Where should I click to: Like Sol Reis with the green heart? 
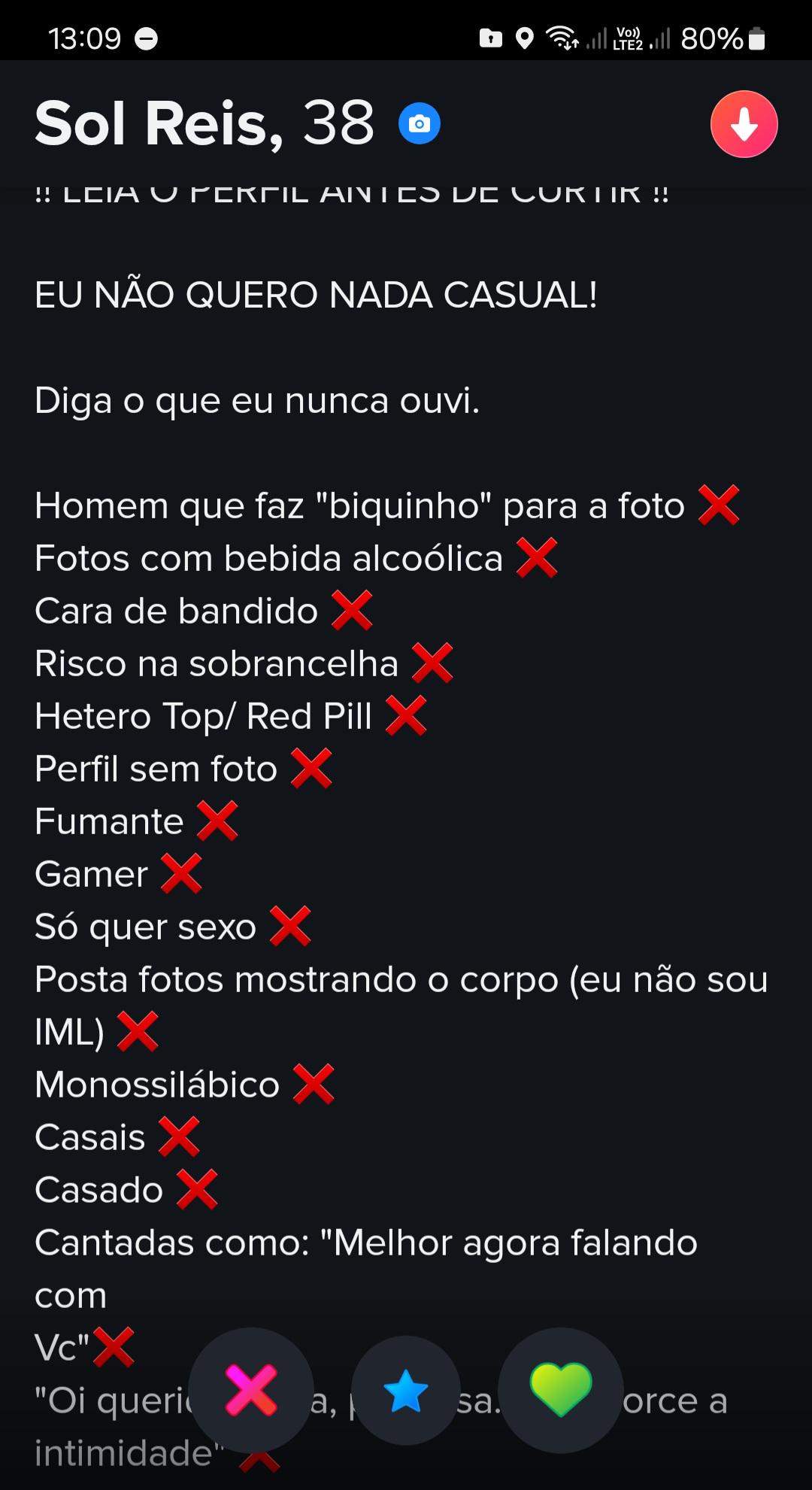[561, 1390]
